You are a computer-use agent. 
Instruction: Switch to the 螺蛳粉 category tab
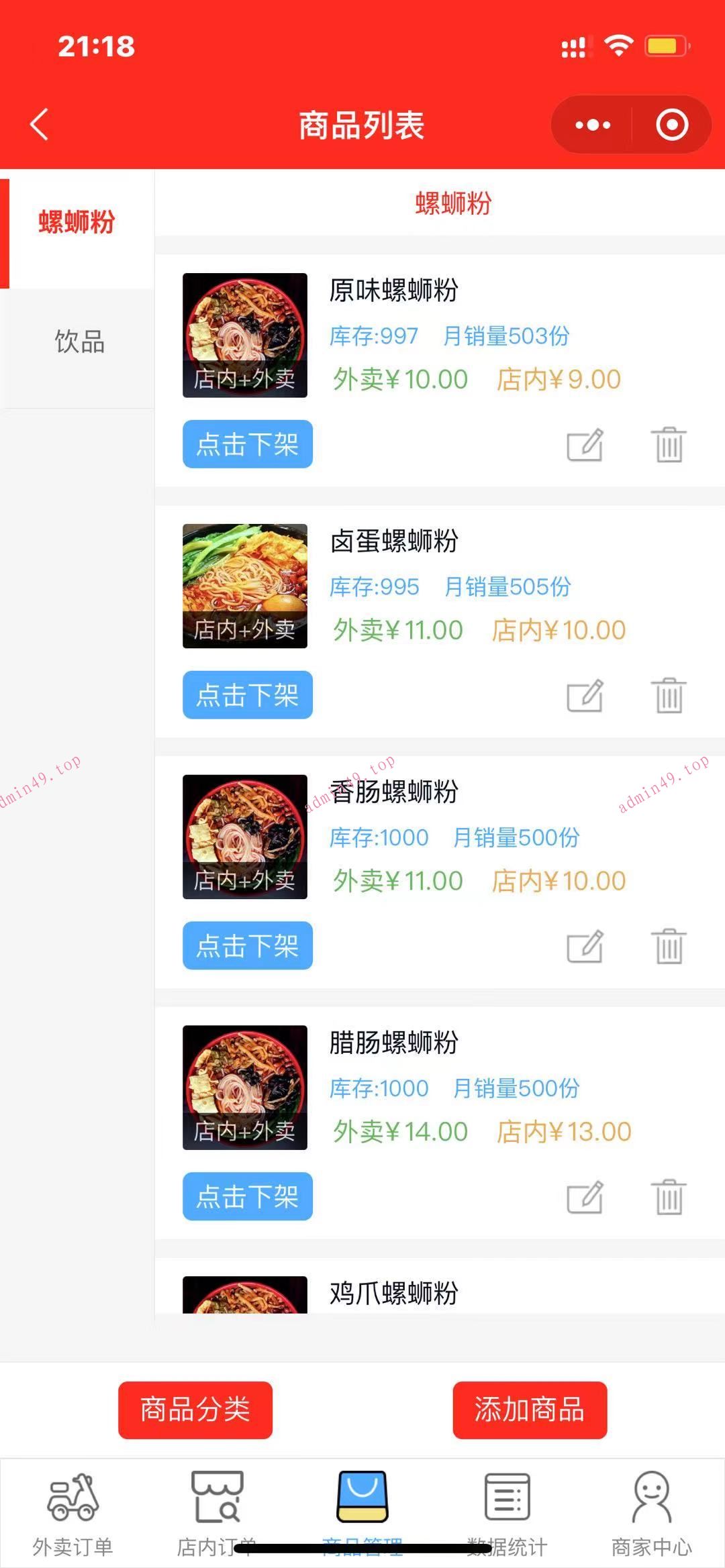76,224
